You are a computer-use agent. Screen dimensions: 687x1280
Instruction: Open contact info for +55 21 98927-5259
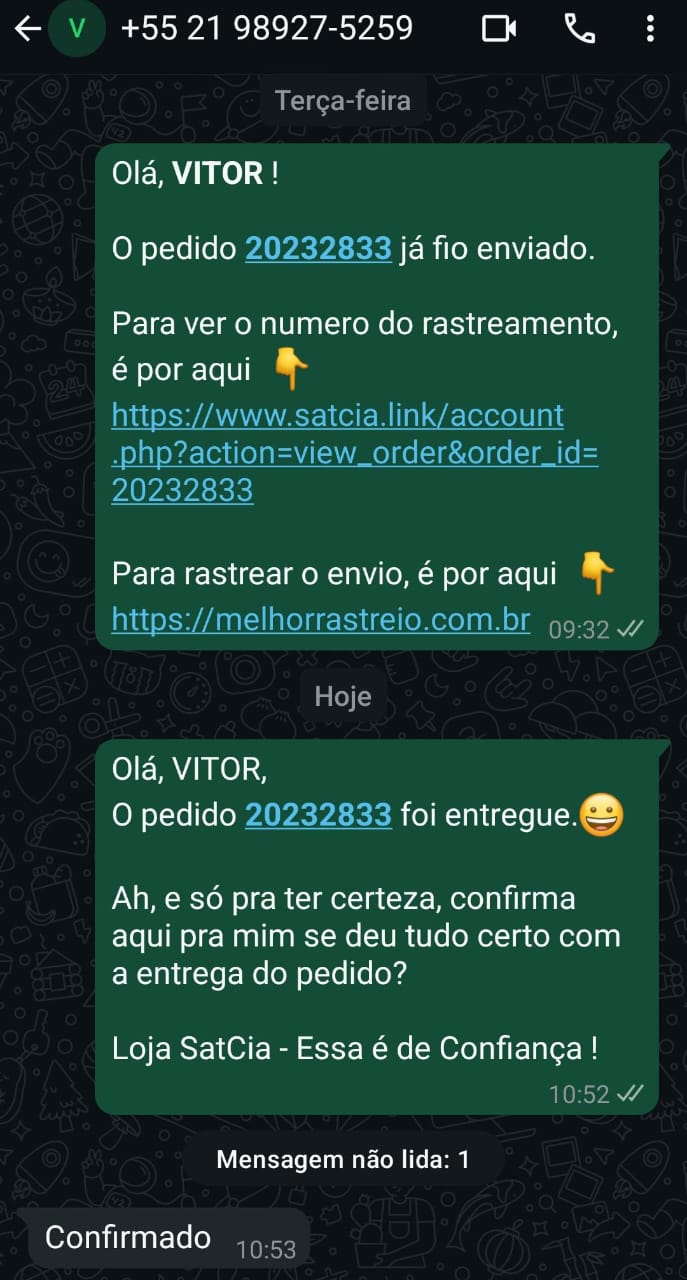(x=267, y=28)
